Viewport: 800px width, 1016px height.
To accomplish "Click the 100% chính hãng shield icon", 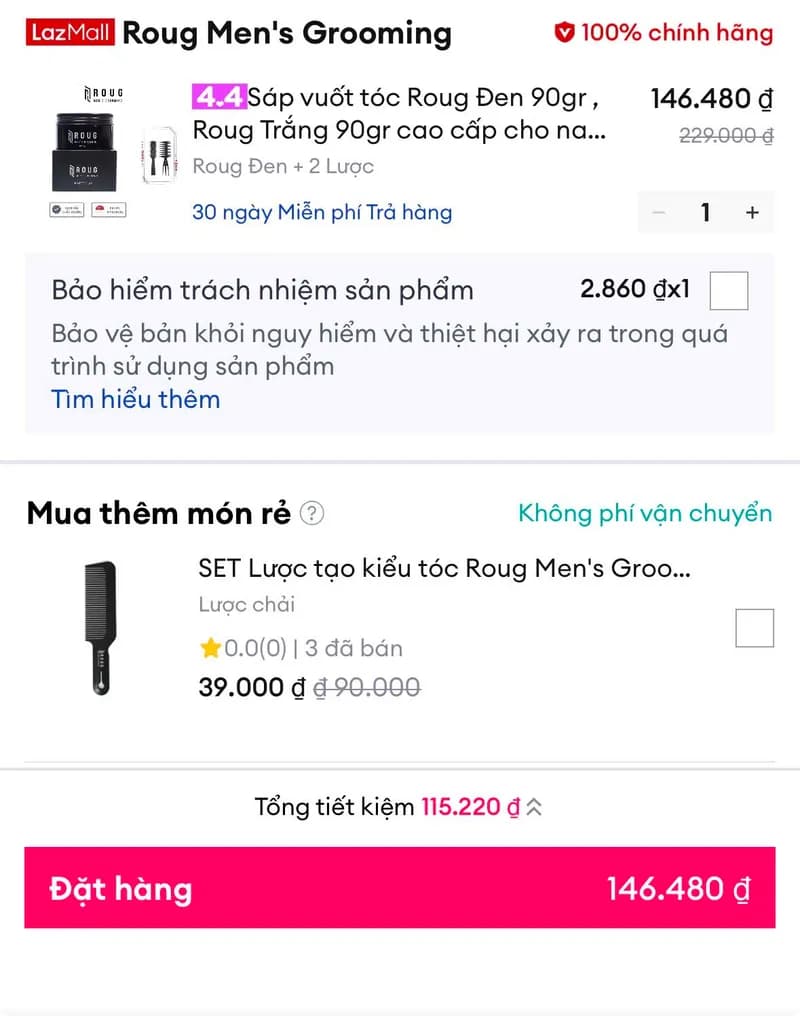I will (x=566, y=33).
